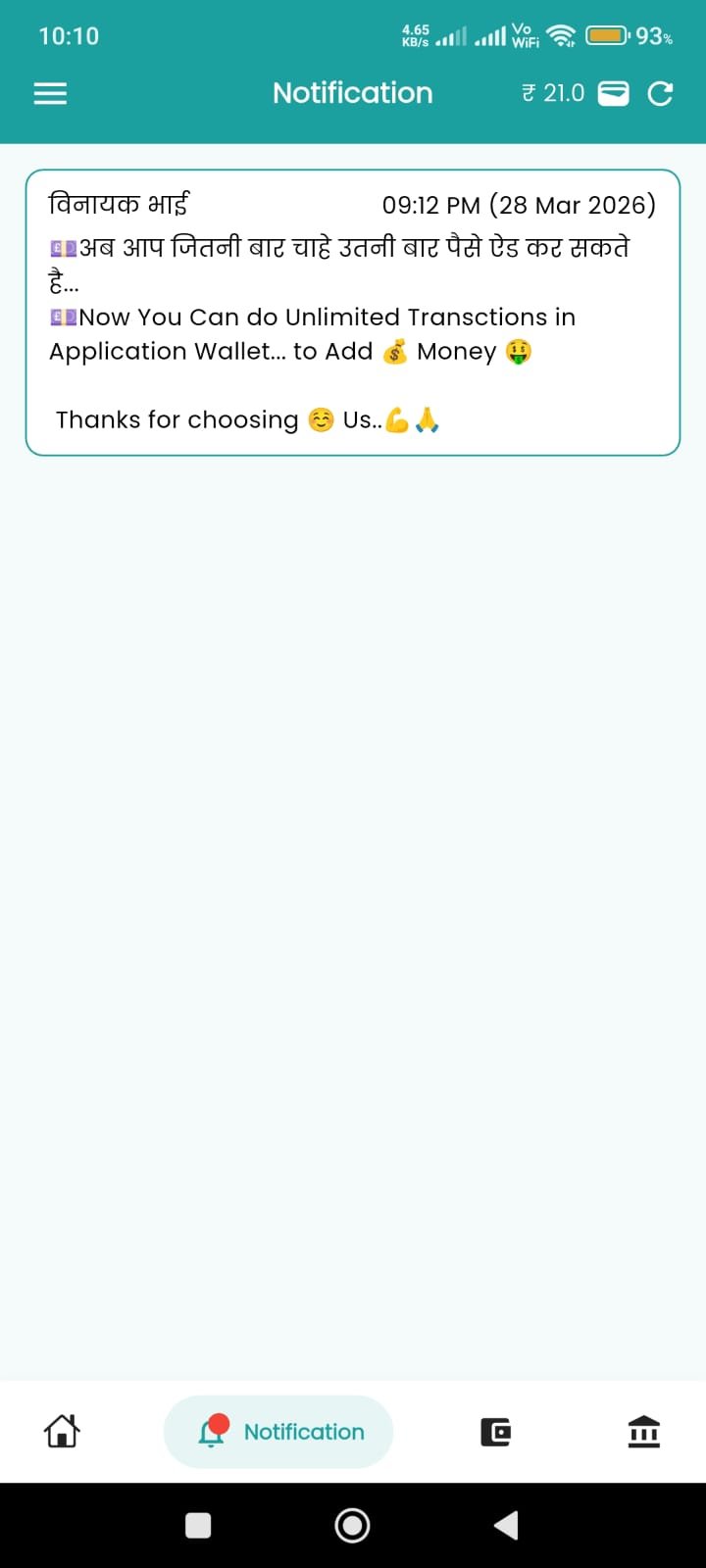Open the bank tab
706x1568 pixels.
(644, 1432)
